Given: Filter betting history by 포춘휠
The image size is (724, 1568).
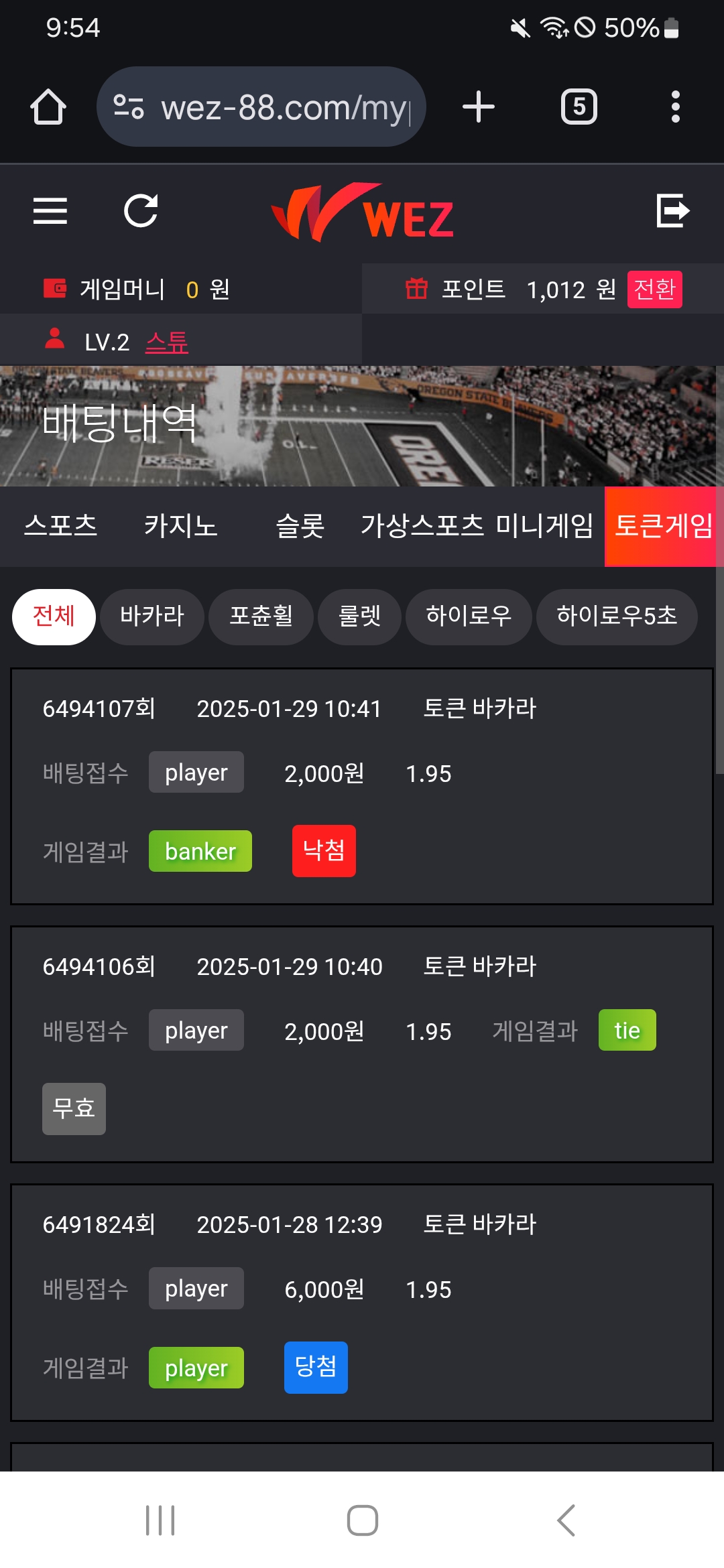Looking at the screenshot, I should [261, 616].
